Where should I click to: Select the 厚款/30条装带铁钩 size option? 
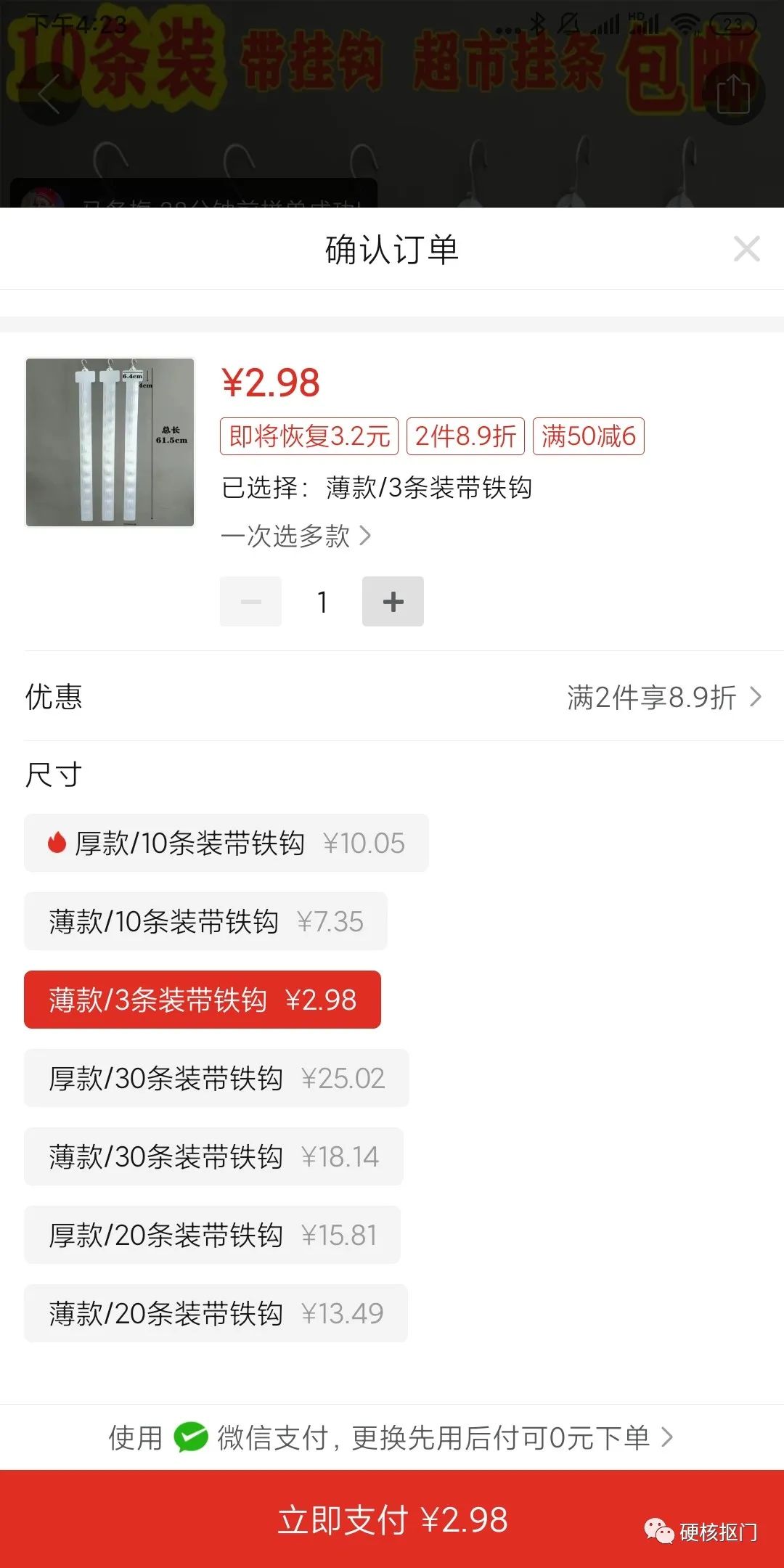coord(213,1078)
